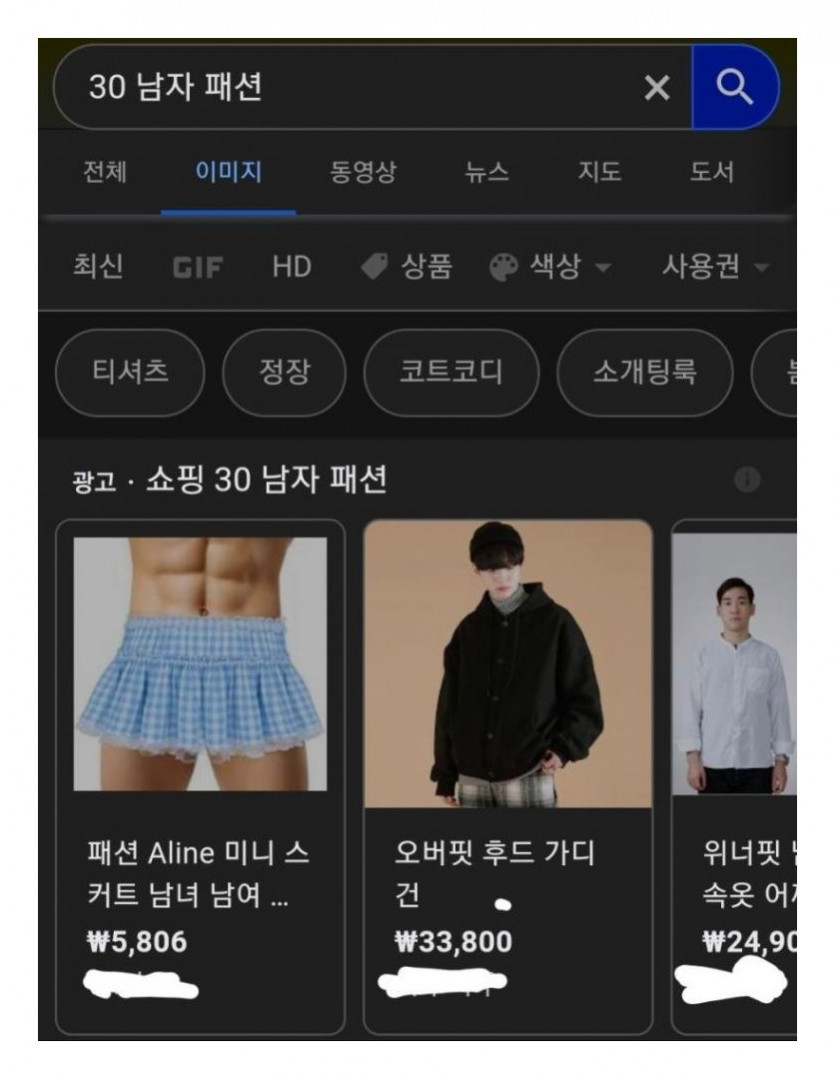Filter results by 최신

pos(98,267)
